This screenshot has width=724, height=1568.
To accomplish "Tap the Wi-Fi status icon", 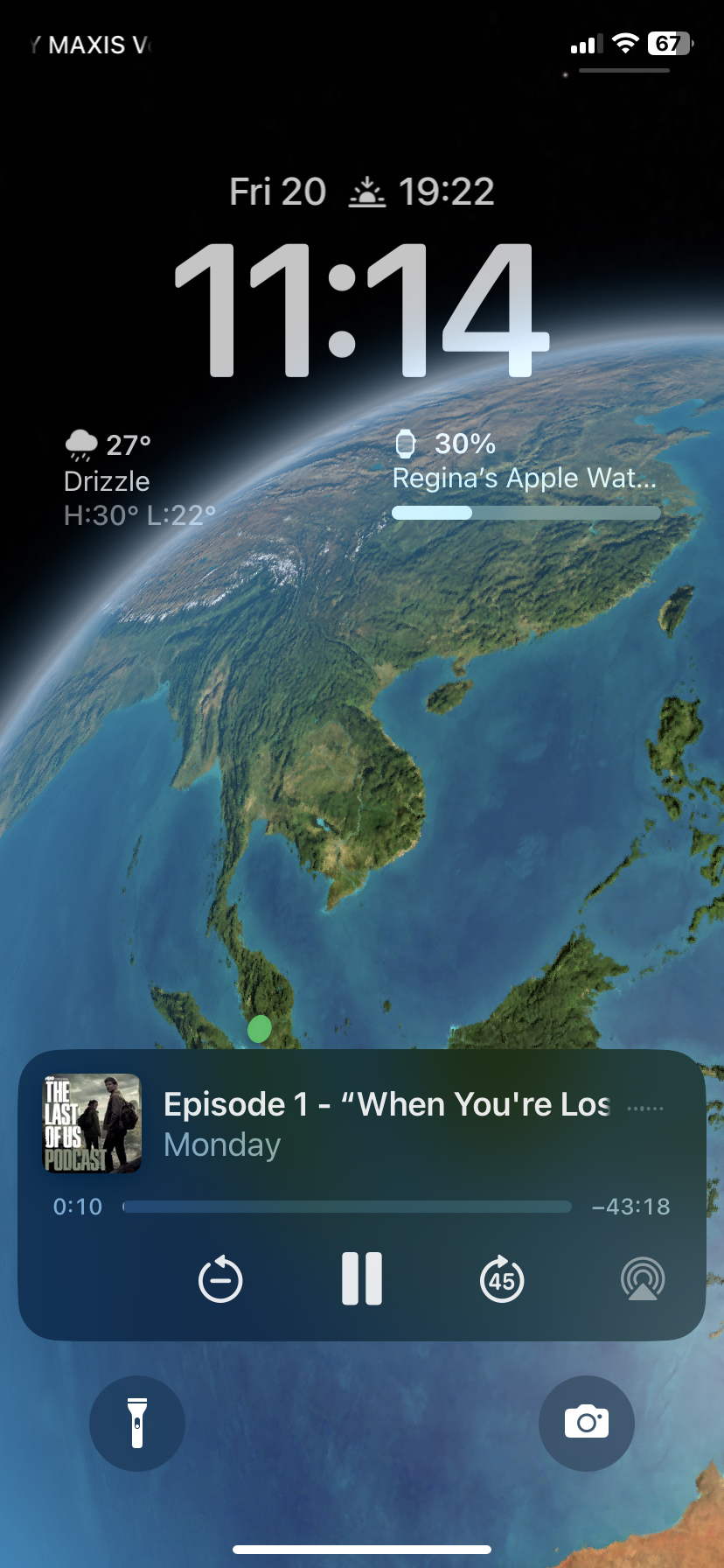I will pyautogui.click(x=624, y=44).
